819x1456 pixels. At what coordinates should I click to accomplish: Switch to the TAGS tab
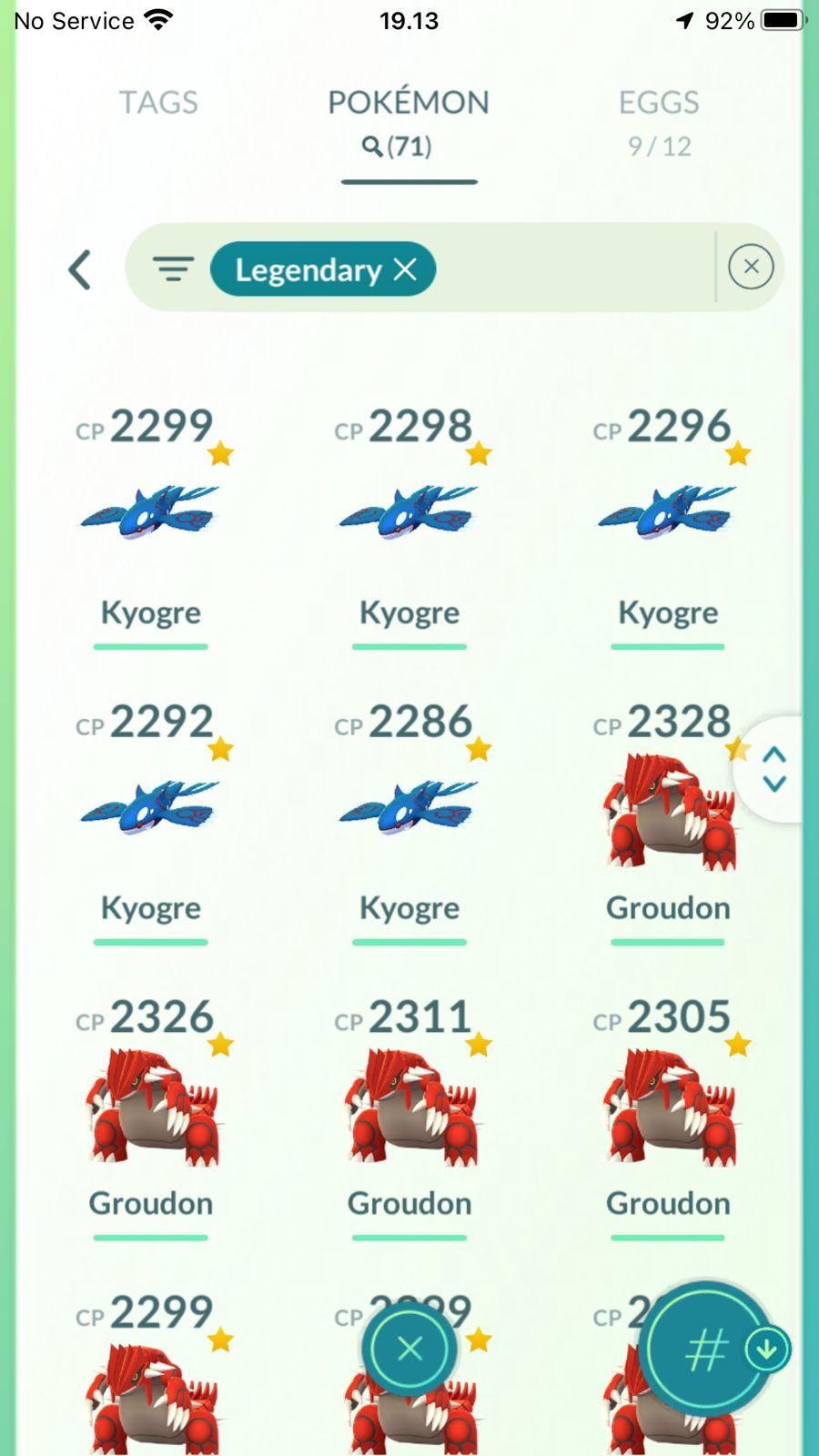click(x=158, y=102)
